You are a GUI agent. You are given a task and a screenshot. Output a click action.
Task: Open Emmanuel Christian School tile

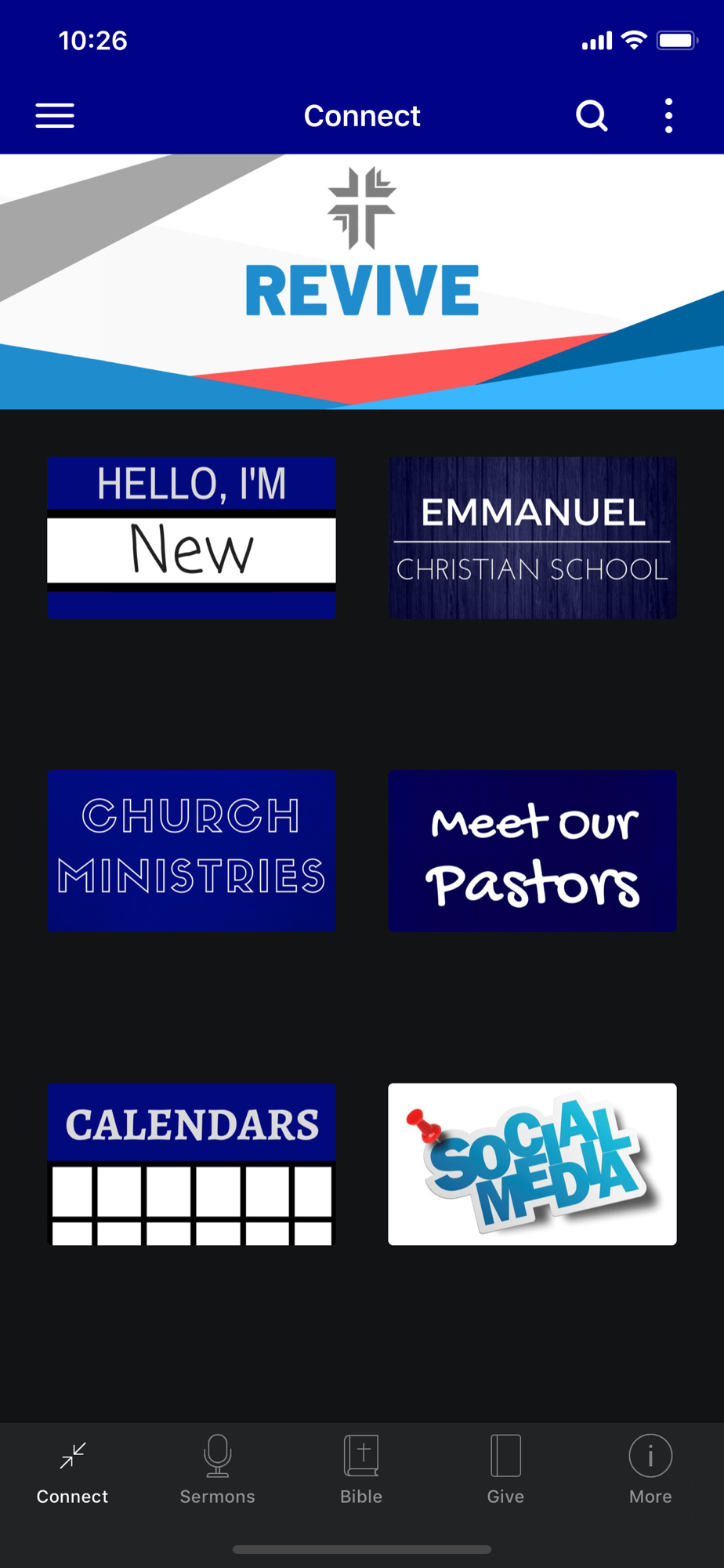(532, 538)
